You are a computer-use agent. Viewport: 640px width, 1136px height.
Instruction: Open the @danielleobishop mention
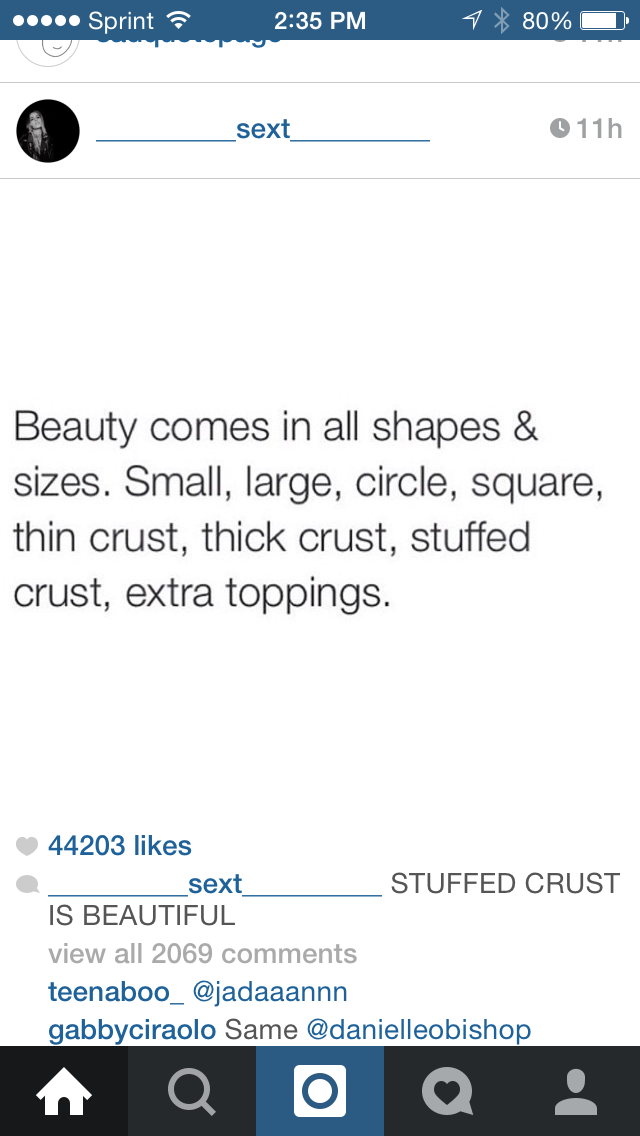(419, 1030)
